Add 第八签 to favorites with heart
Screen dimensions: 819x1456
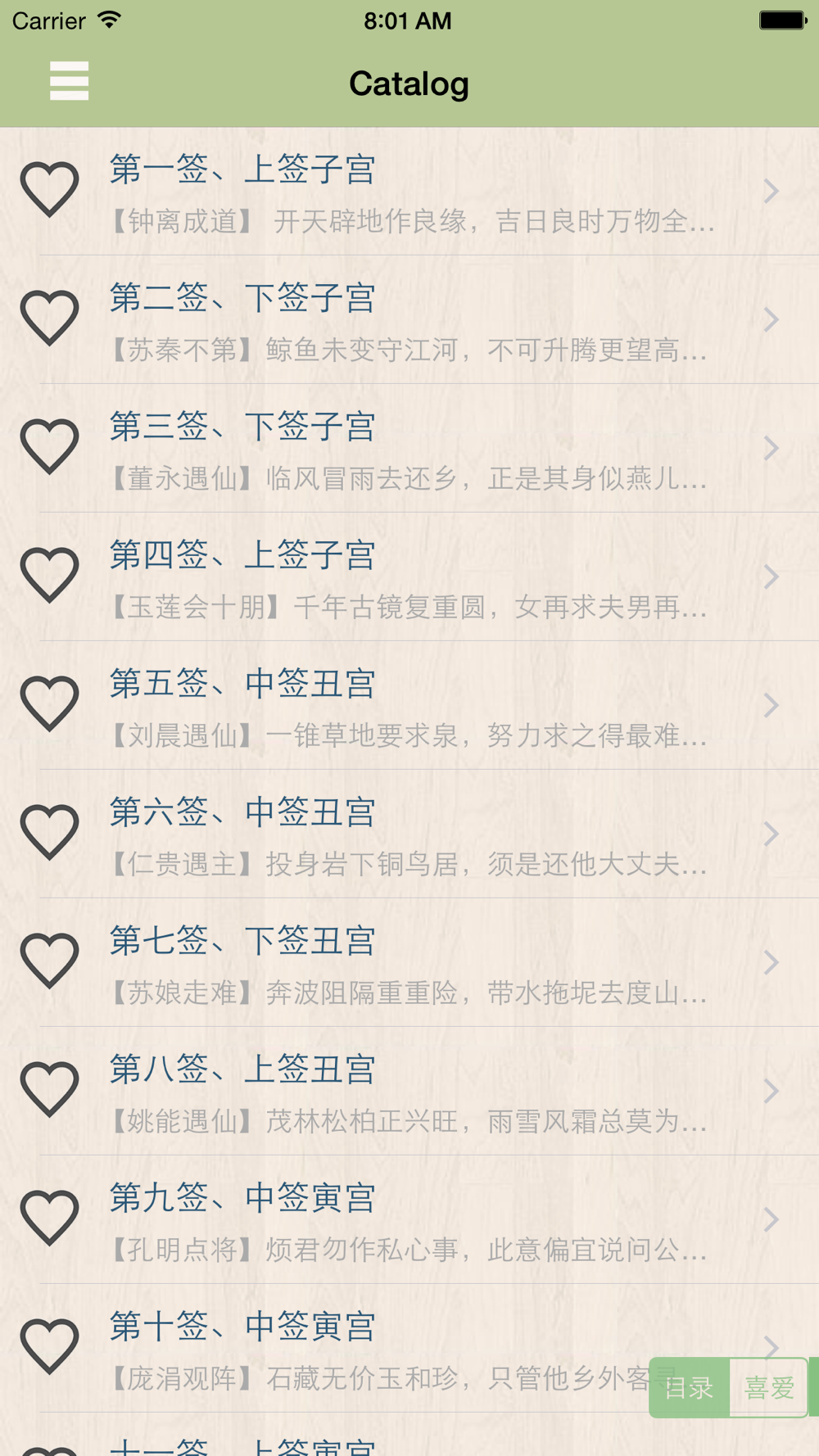pyautogui.click(x=50, y=1089)
